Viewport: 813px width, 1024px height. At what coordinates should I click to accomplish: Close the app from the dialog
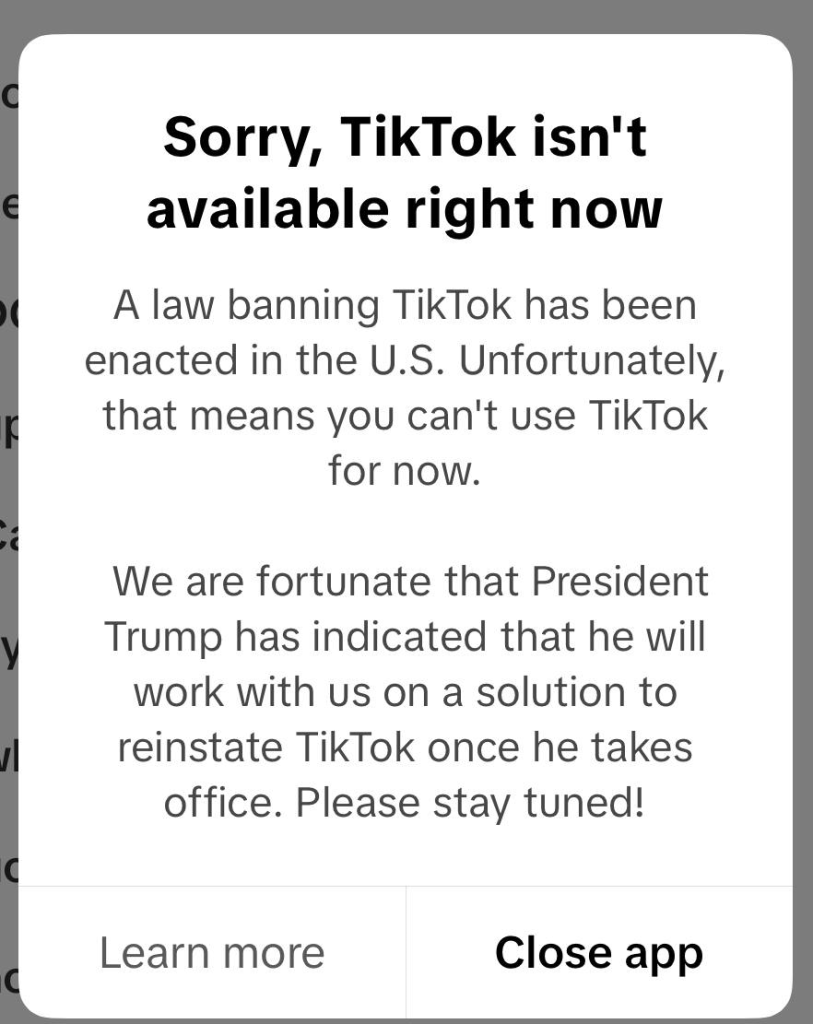[x=598, y=952]
